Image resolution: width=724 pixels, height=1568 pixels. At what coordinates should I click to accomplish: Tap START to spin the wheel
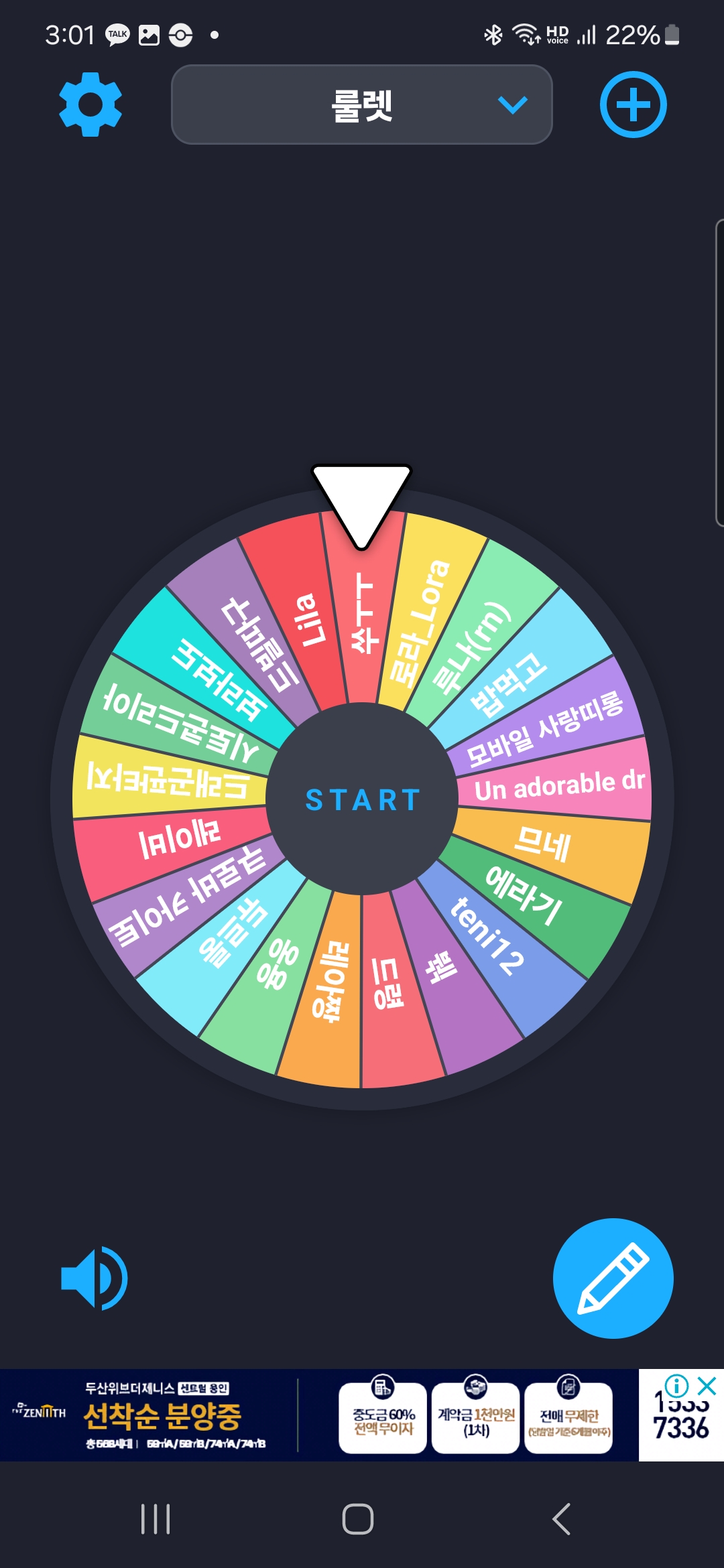coord(362,799)
